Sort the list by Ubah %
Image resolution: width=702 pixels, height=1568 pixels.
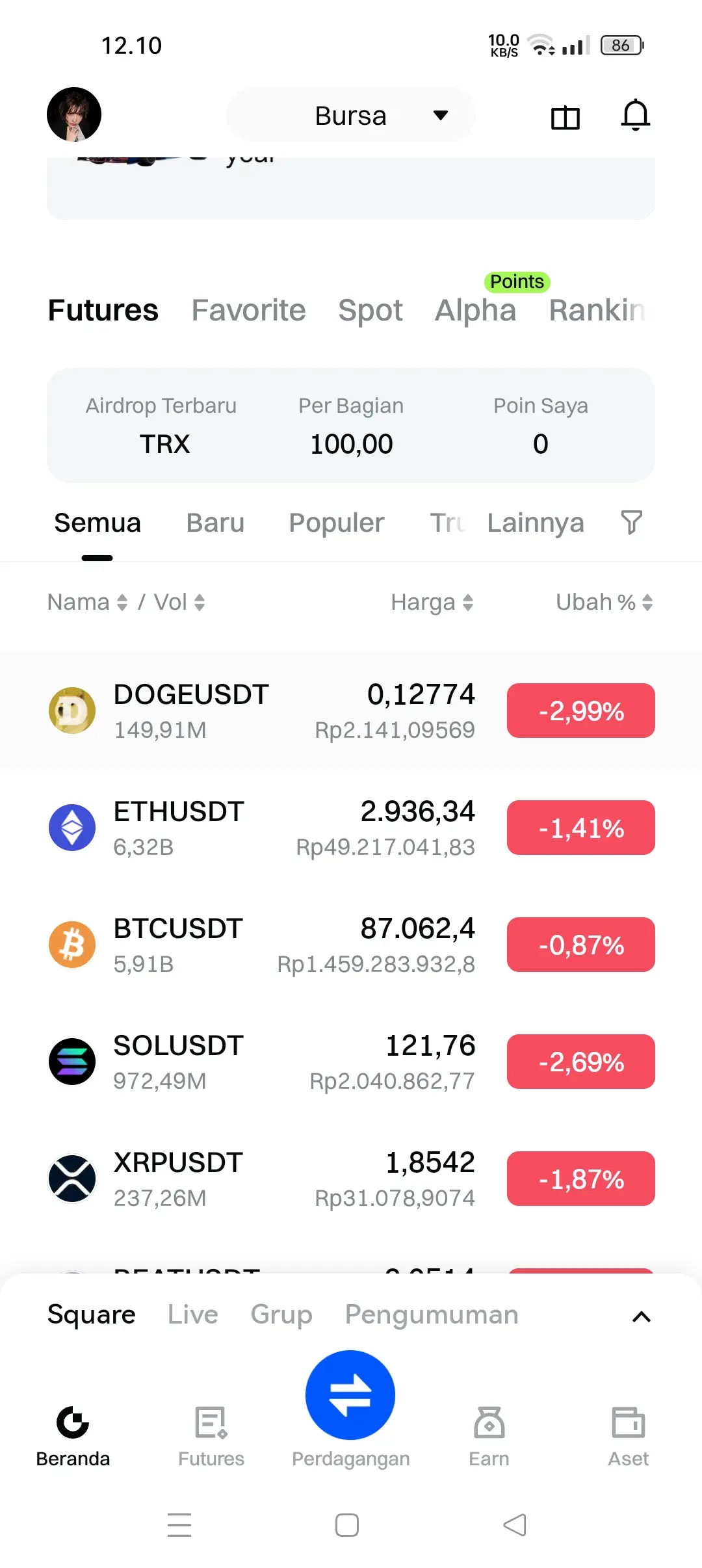click(604, 602)
